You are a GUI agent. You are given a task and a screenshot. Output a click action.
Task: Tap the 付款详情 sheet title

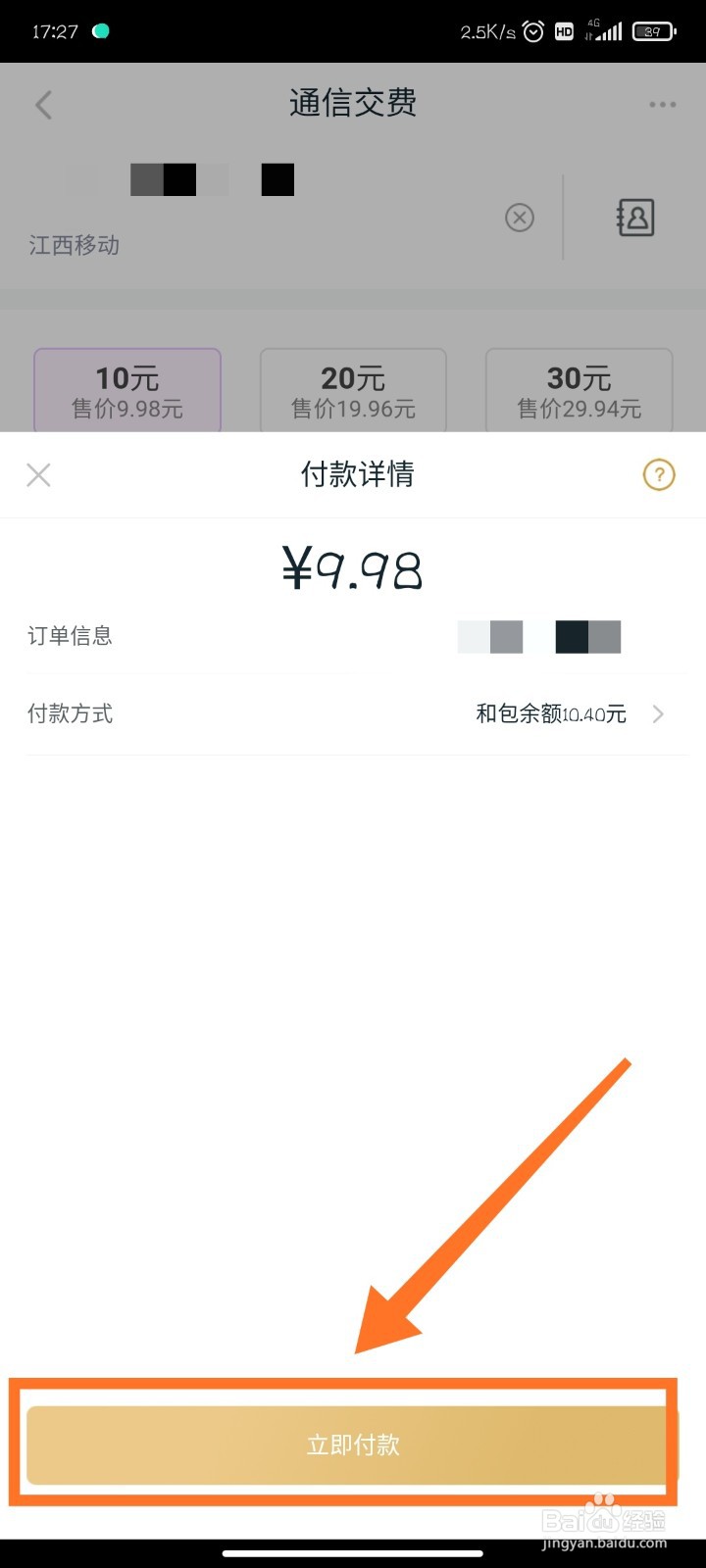coord(357,474)
